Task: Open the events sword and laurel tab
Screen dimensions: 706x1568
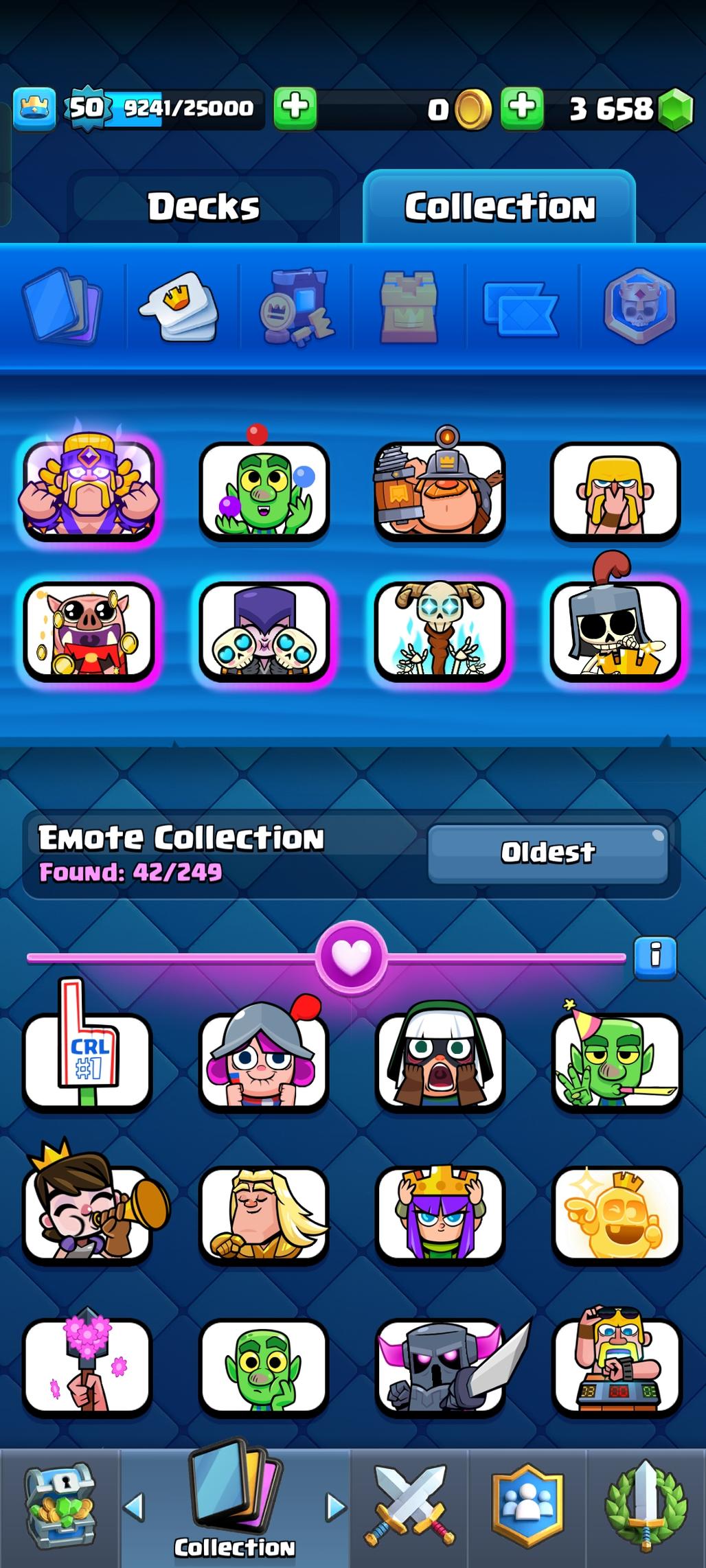Action: coord(646,1505)
